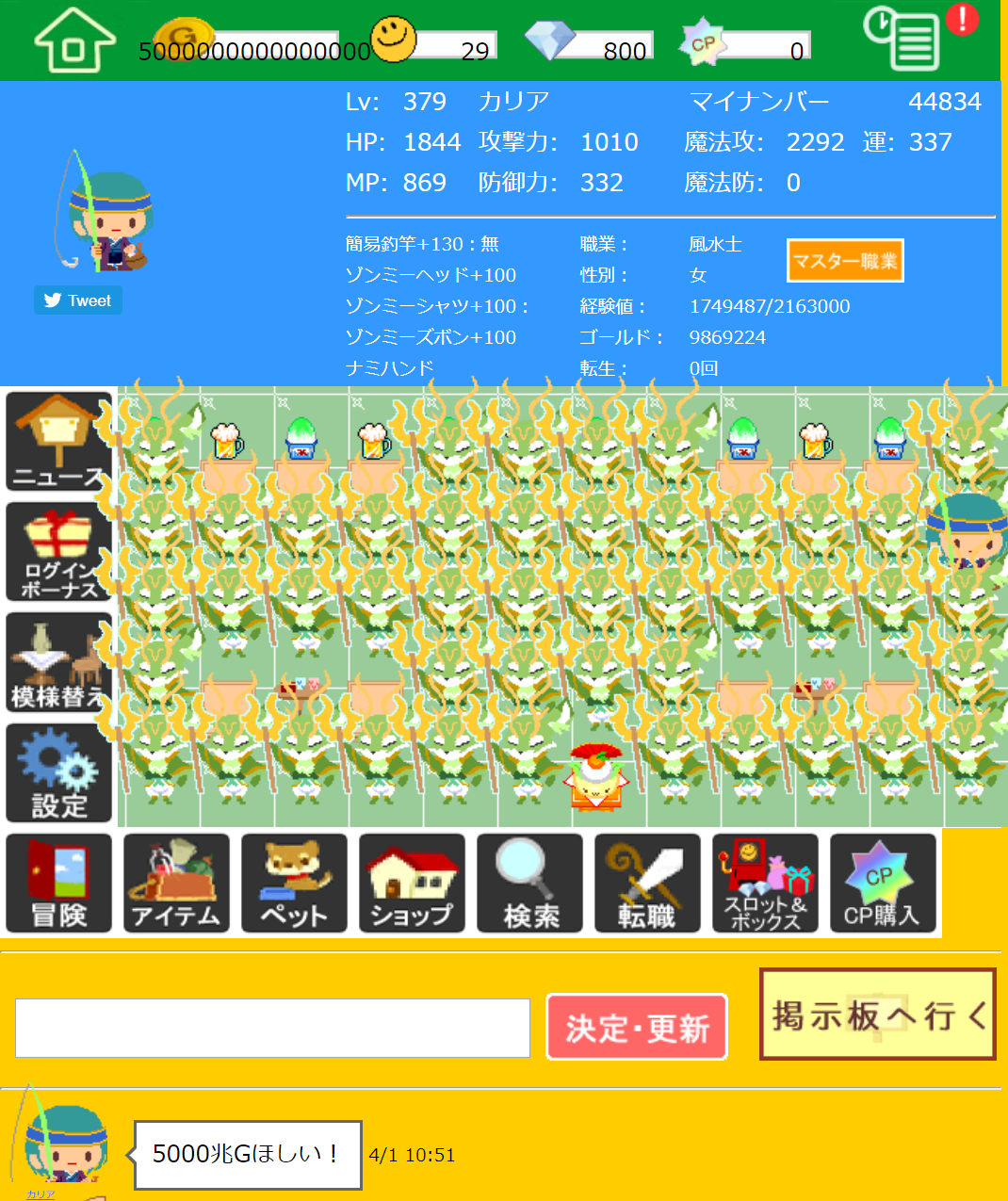Open the ペット menu
The height and width of the screenshot is (1201, 1008).
(x=294, y=884)
